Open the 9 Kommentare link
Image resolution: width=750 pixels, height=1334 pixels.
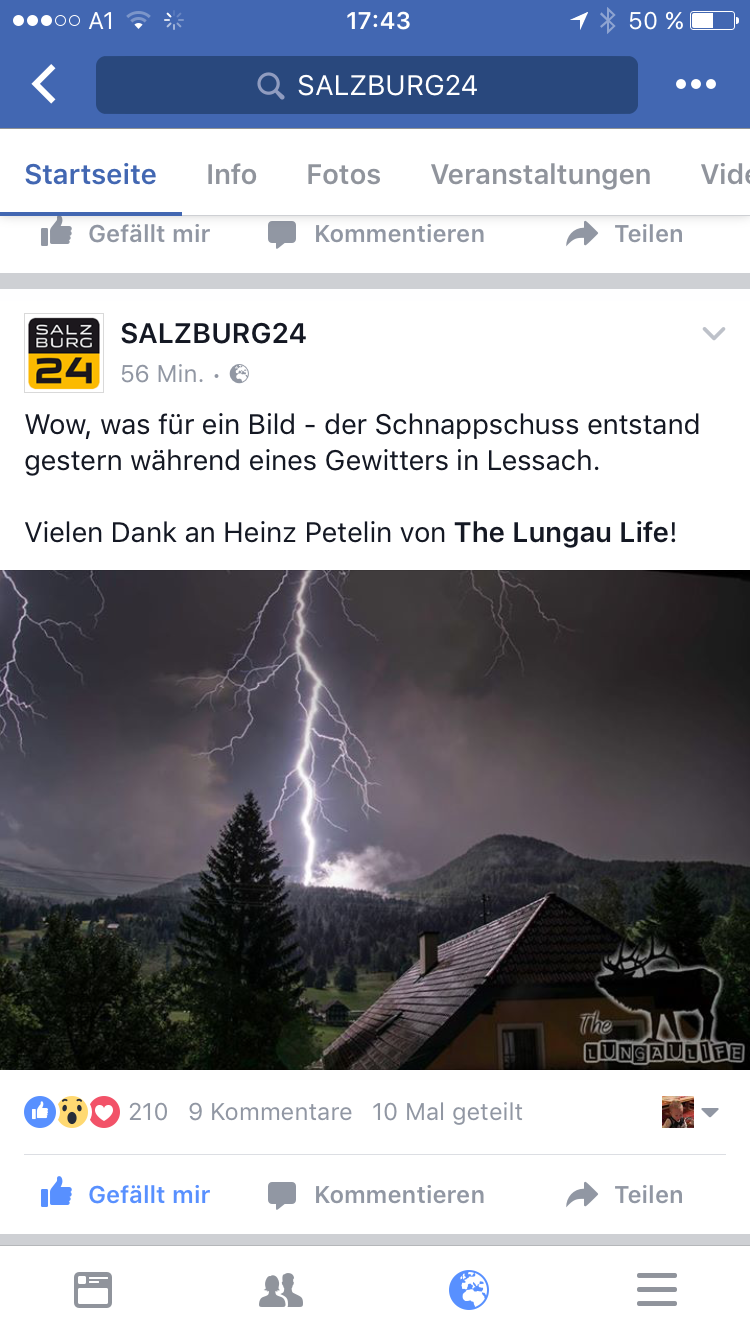(x=270, y=1112)
